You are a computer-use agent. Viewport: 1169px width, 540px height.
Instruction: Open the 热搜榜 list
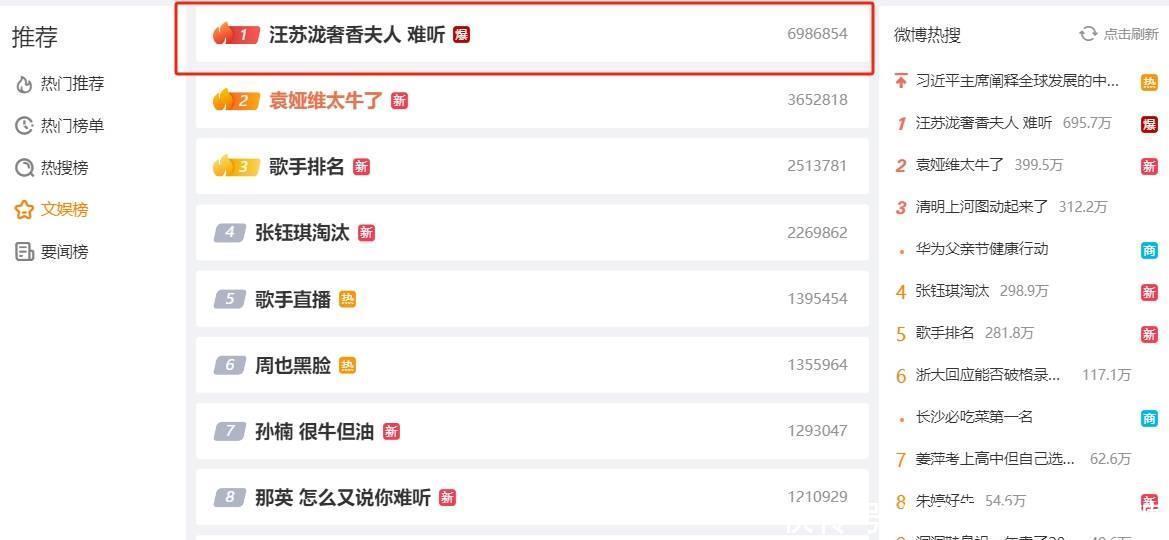pyautogui.click(x=64, y=168)
